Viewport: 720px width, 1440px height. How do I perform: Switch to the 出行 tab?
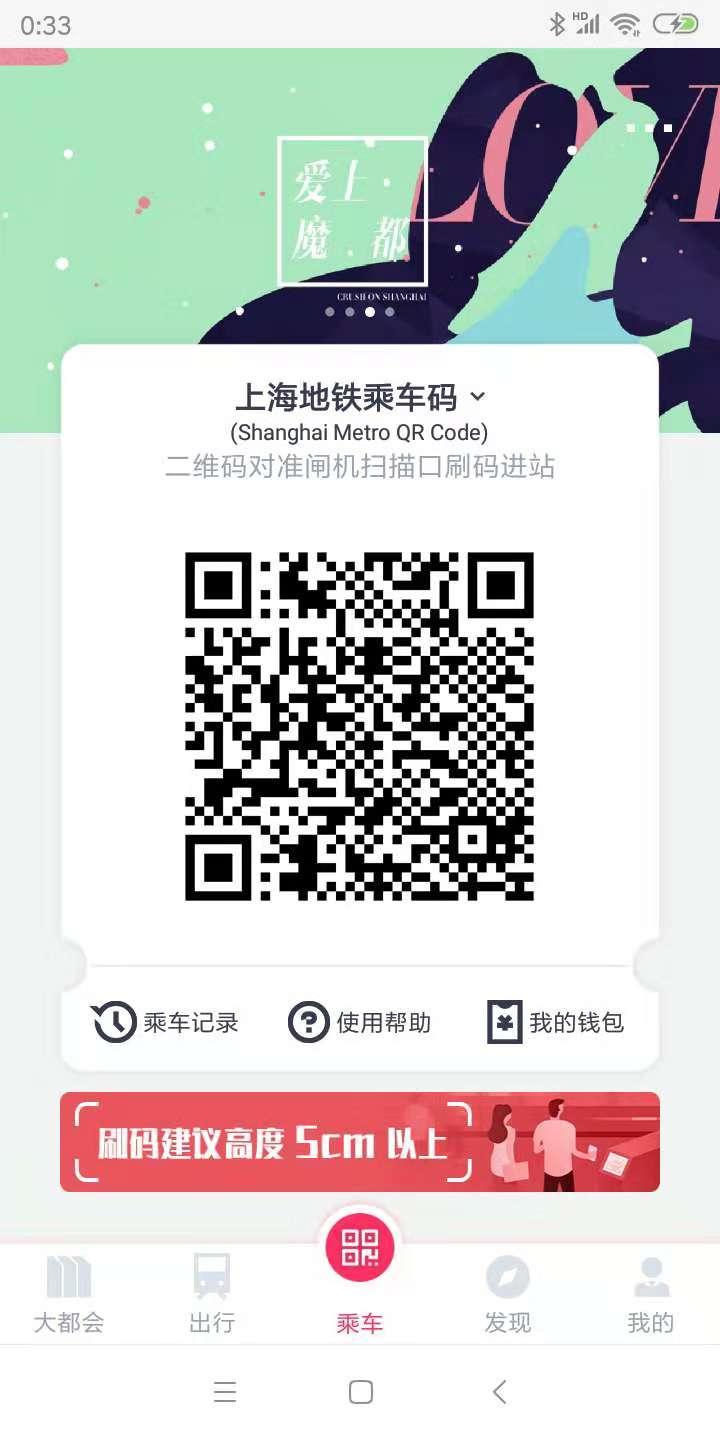[212, 1295]
